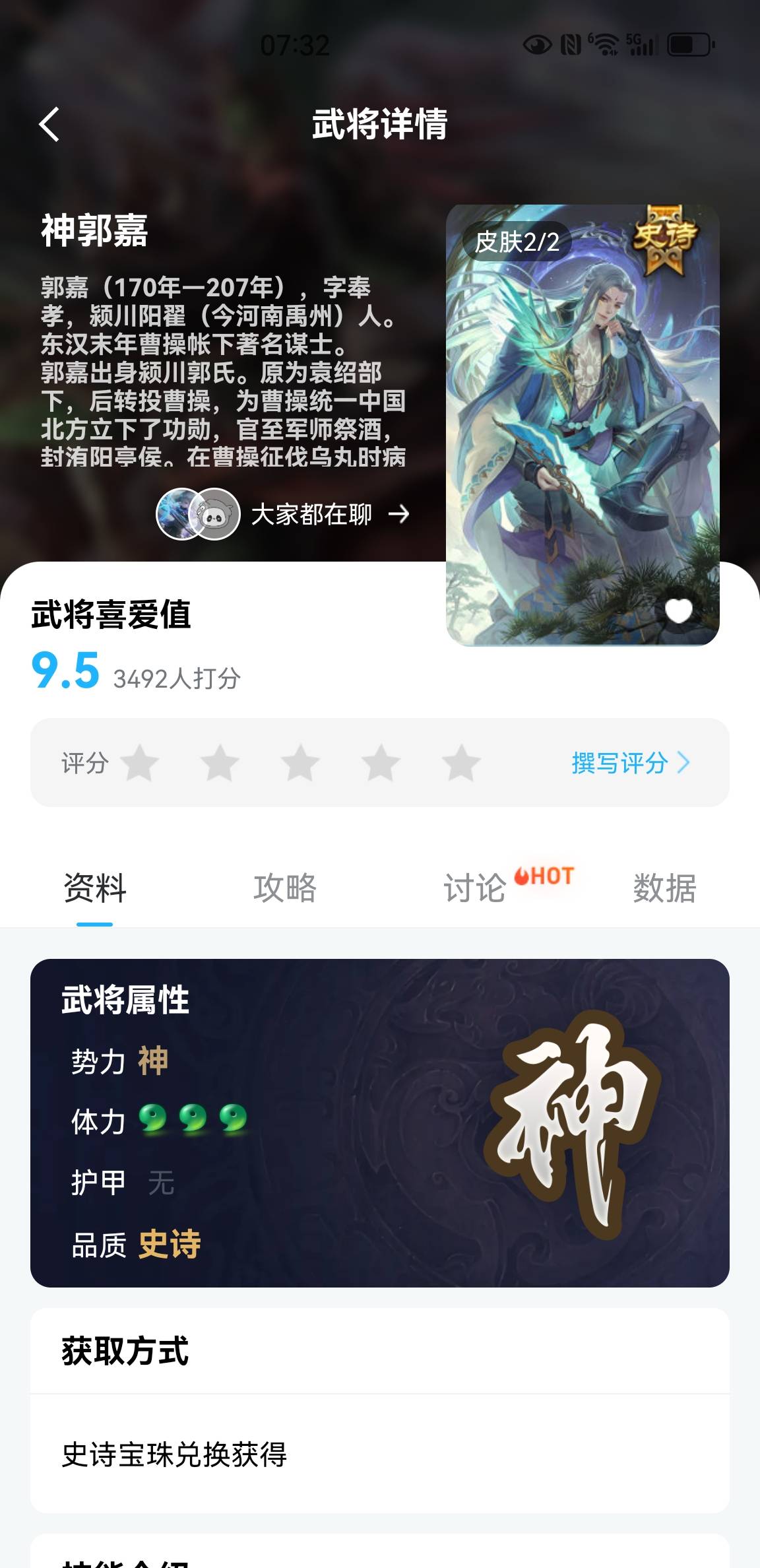
Task: Switch to the 攻略 tab
Action: tap(285, 888)
